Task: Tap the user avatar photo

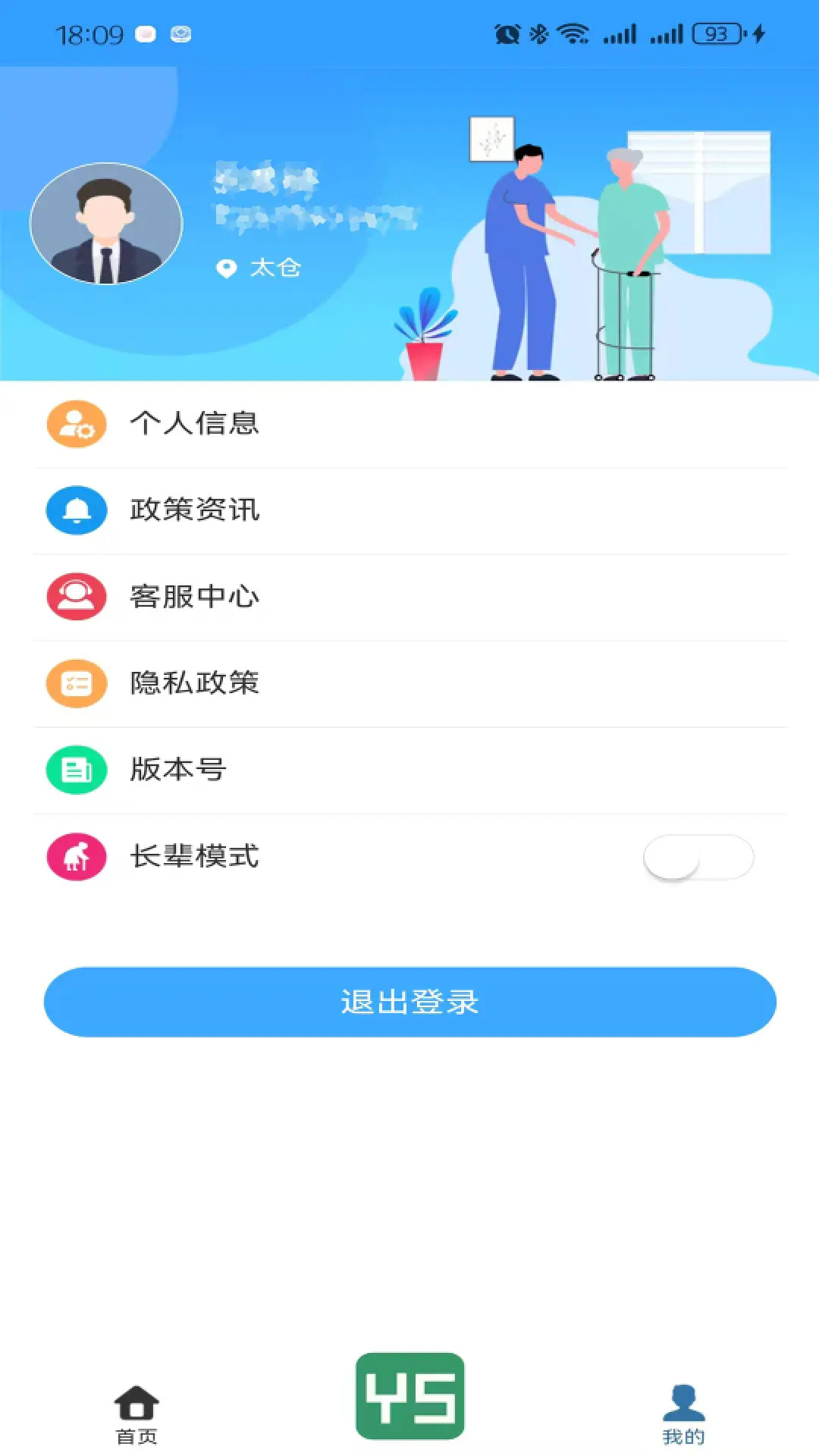Action: (106, 222)
